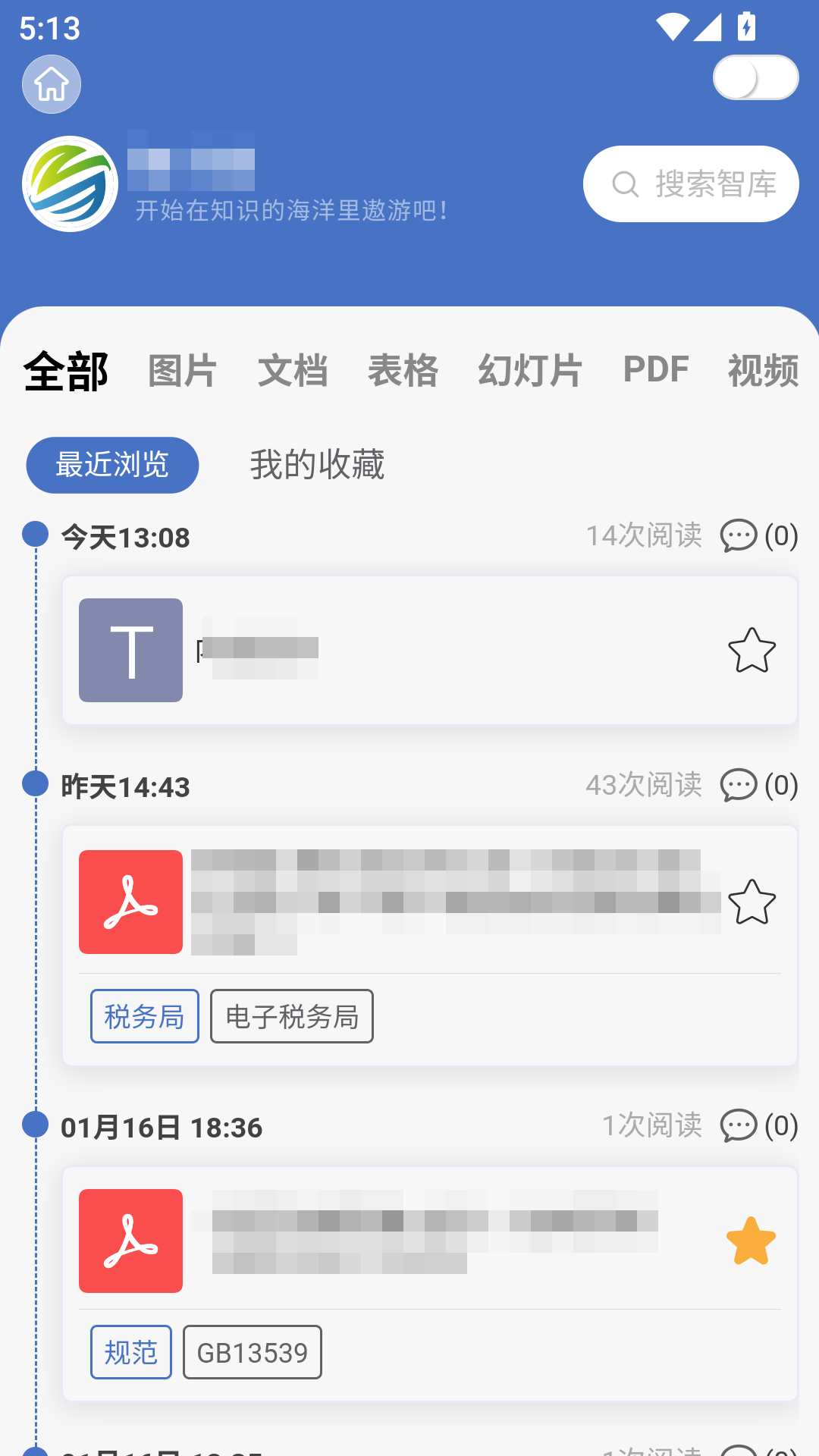Unfavorite the GB13539 PDF document

click(751, 1241)
